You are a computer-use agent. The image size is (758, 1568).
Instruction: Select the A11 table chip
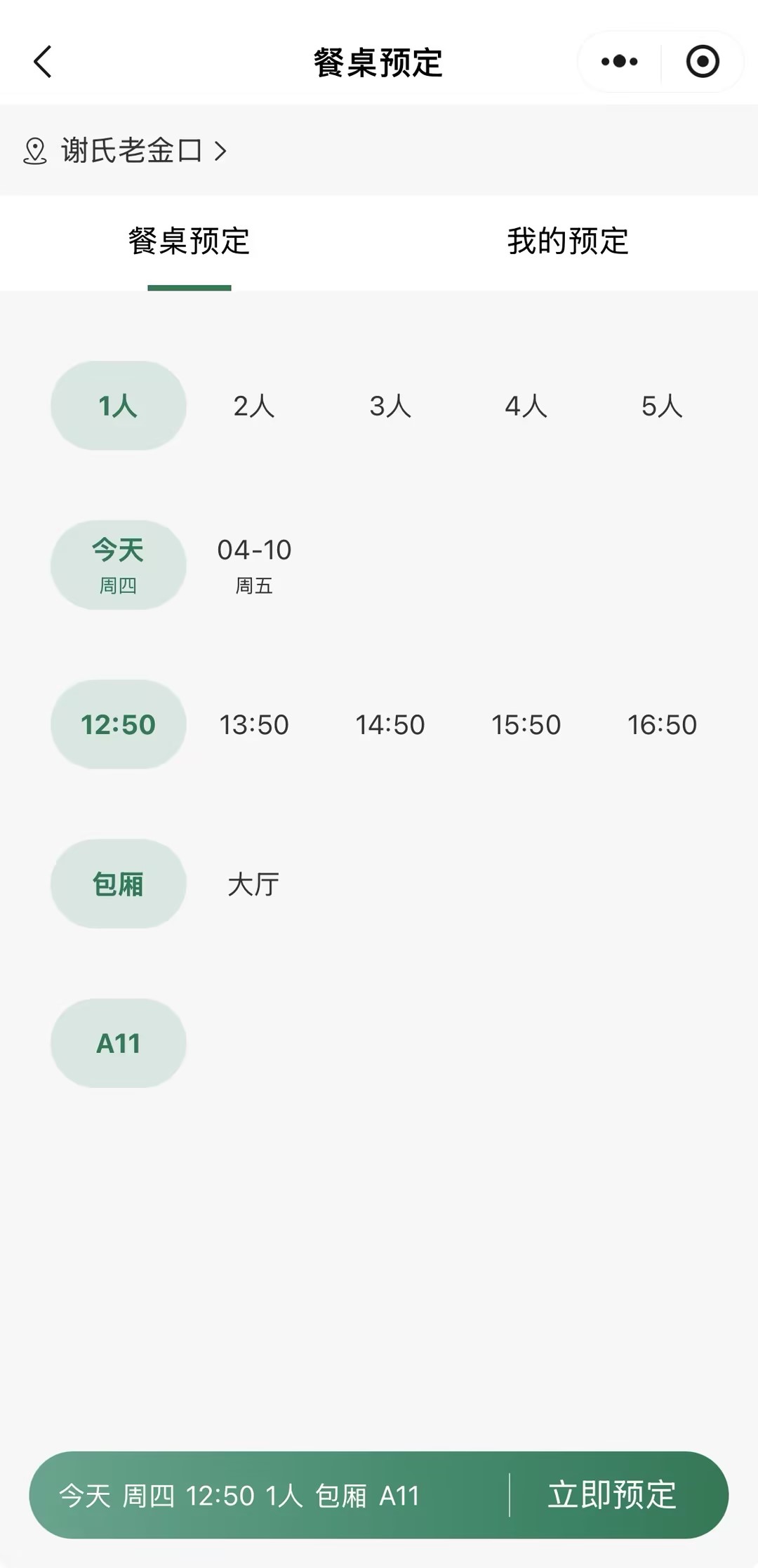coord(119,1043)
